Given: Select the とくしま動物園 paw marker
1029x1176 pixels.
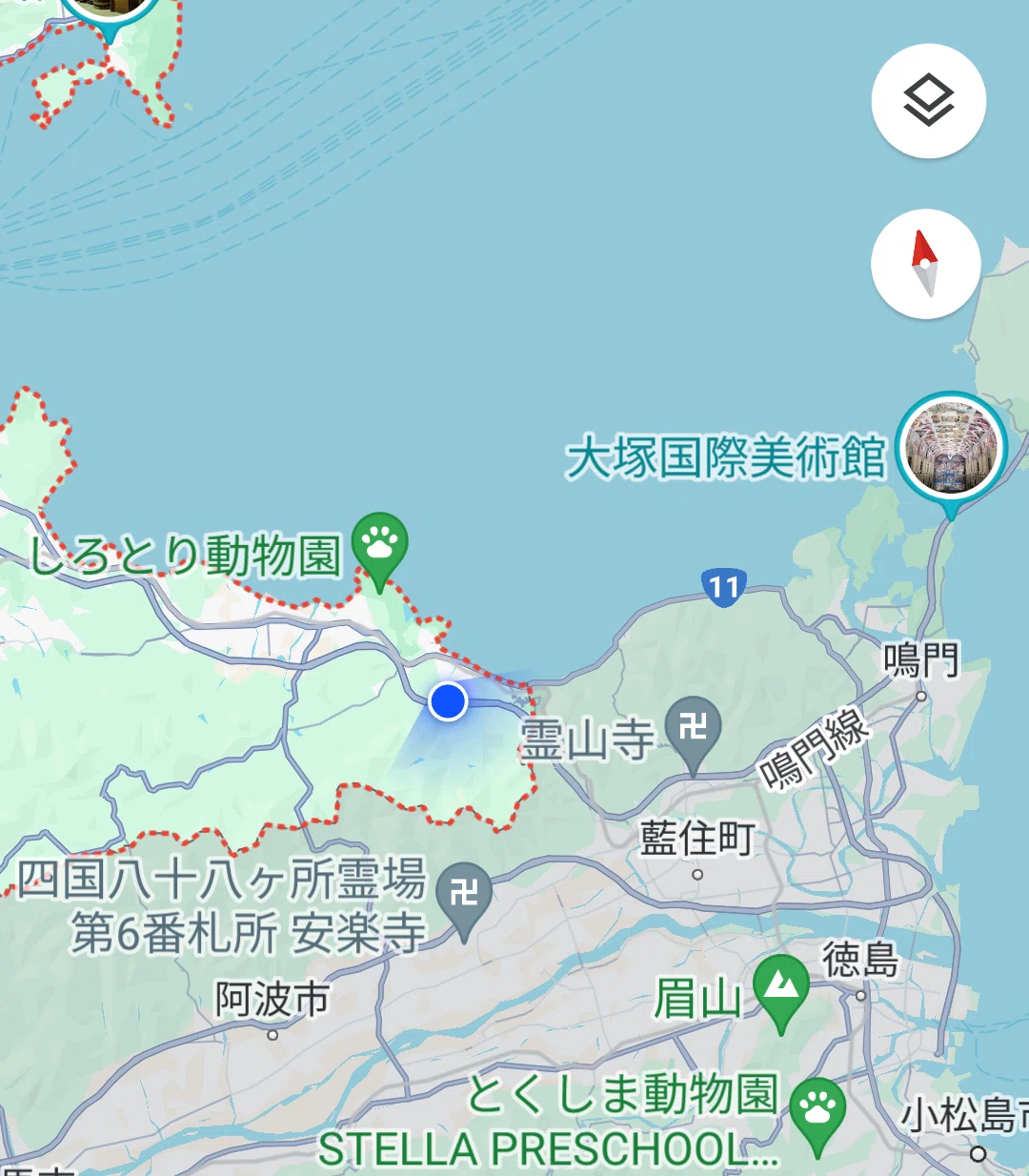Looking at the screenshot, I should click(818, 1115).
